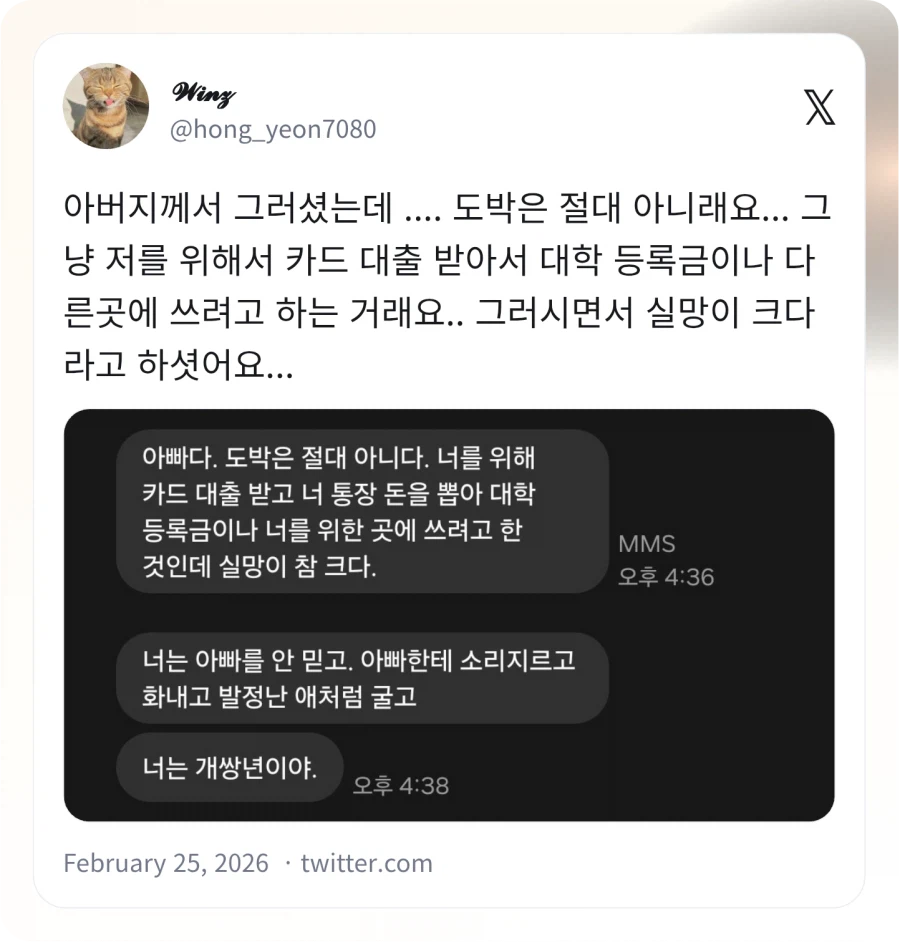Click the author header row of the tweet
Screen dimensions: 900x943
click(x=450, y=105)
